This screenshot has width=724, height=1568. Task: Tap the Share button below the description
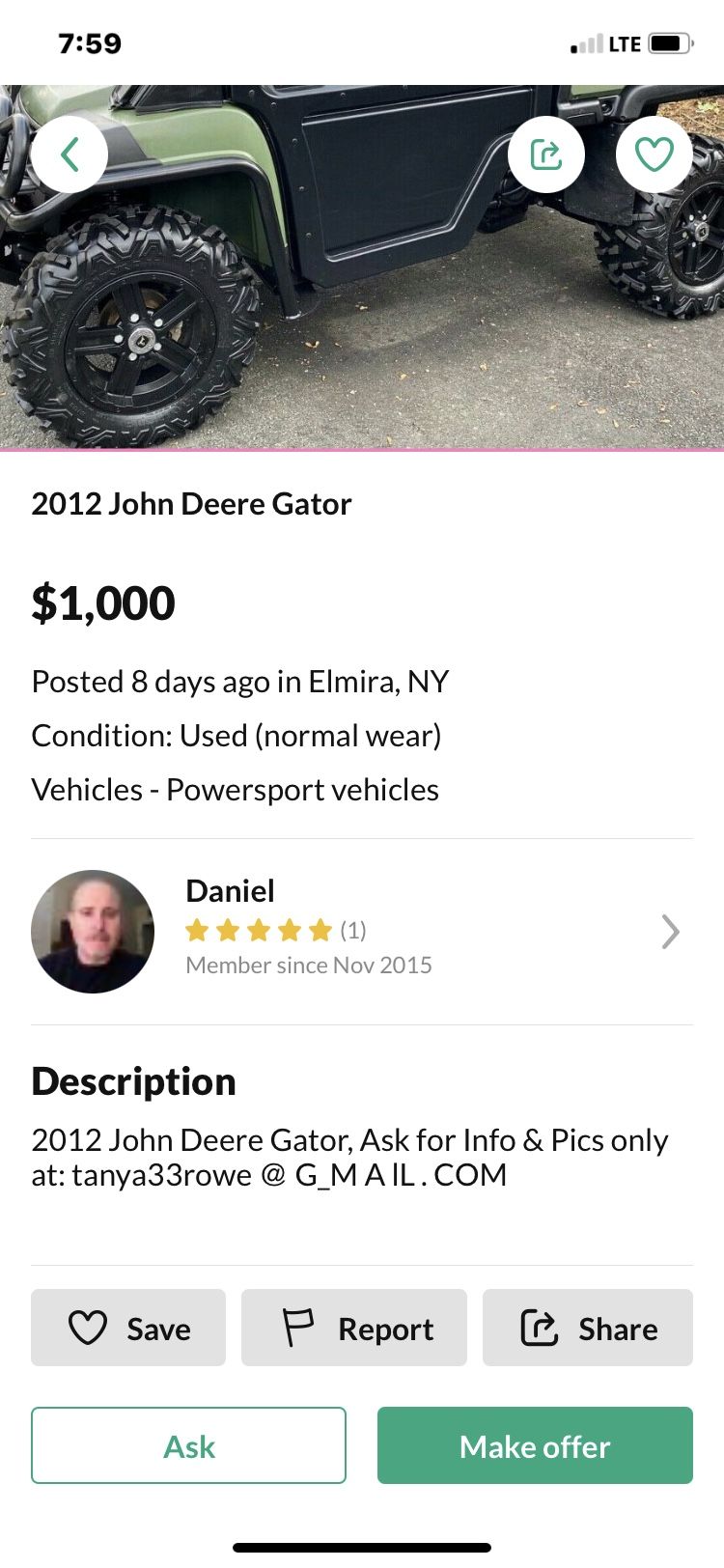pyautogui.click(x=587, y=1328)
